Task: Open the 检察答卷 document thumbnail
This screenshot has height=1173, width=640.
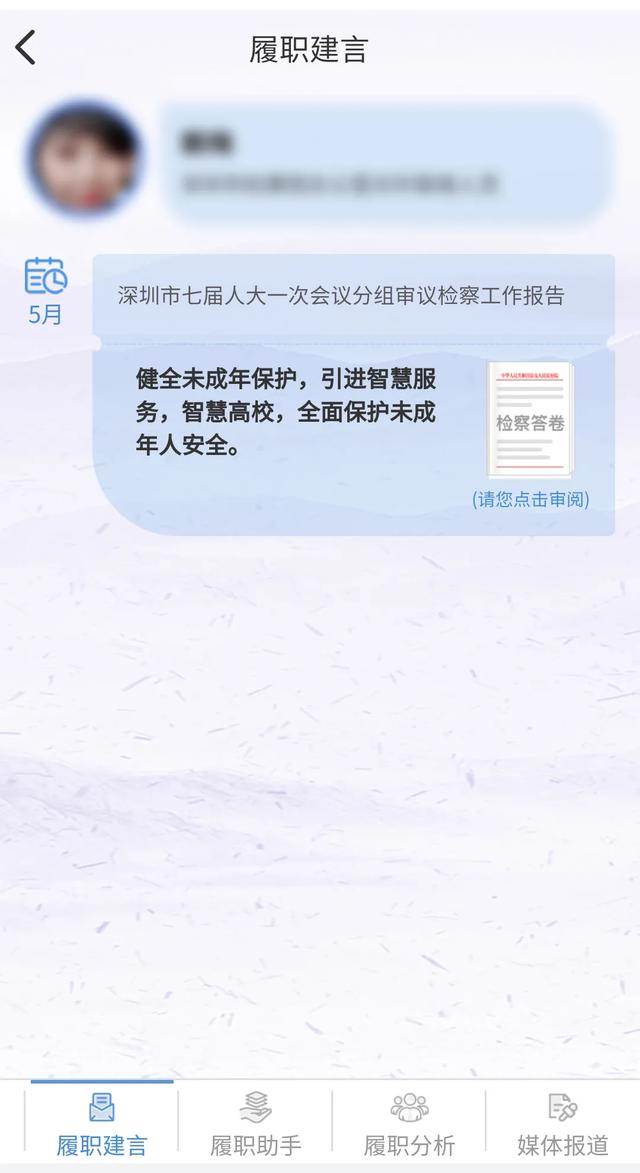Action: click(530, 420)
